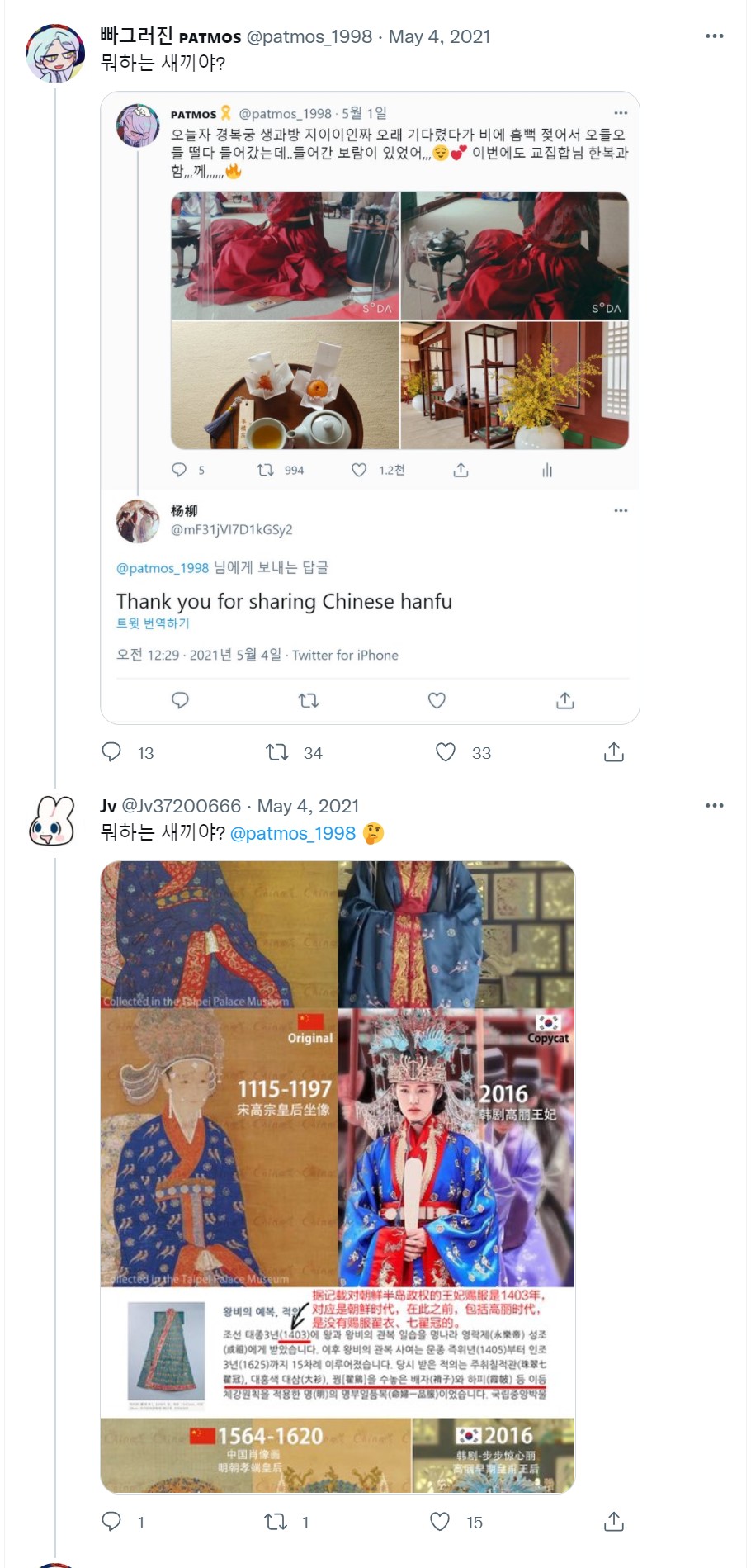The height and width of the screenshot is (1568, 751).
Task: Share Jv's tweet
Action: [614, 1522]
